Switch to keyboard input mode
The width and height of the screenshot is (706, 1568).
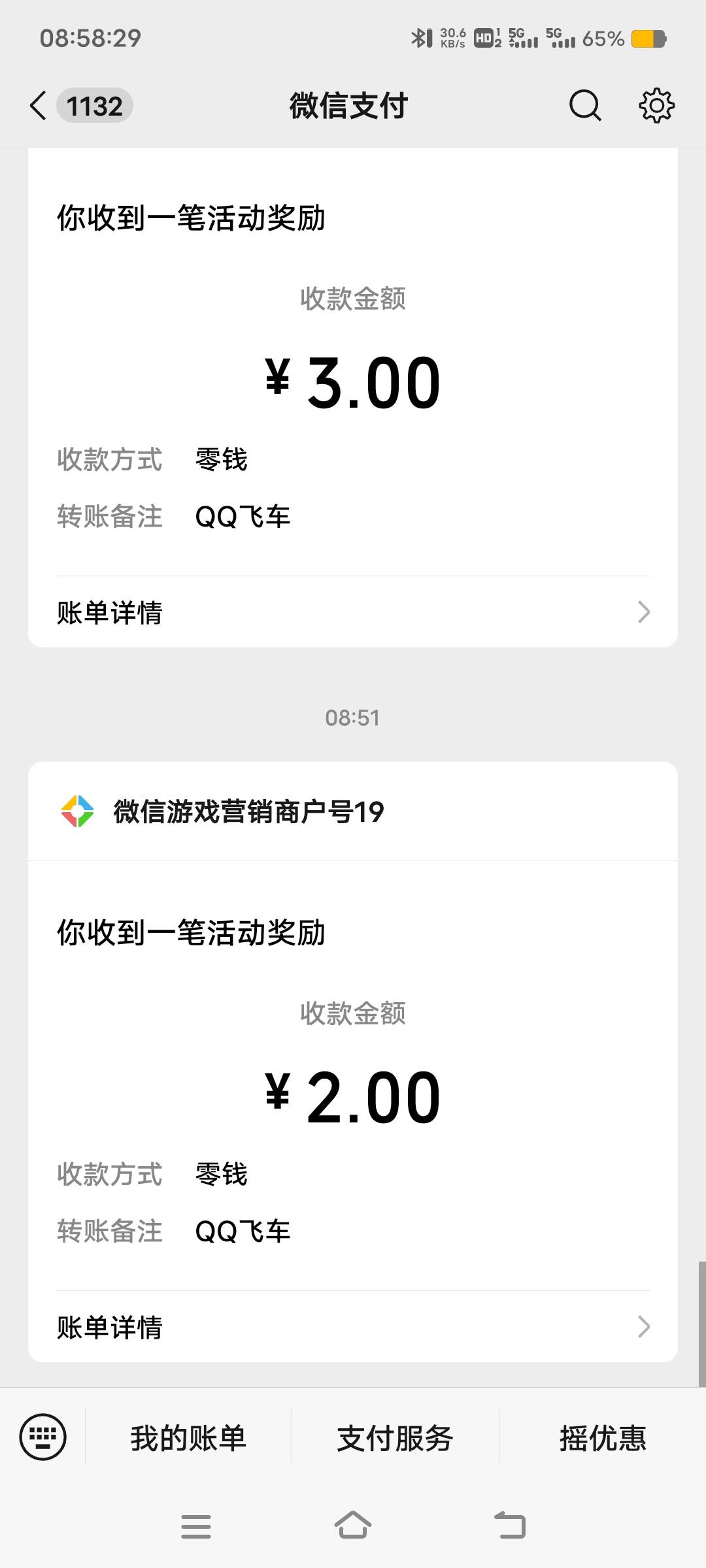pos(43,1437)
